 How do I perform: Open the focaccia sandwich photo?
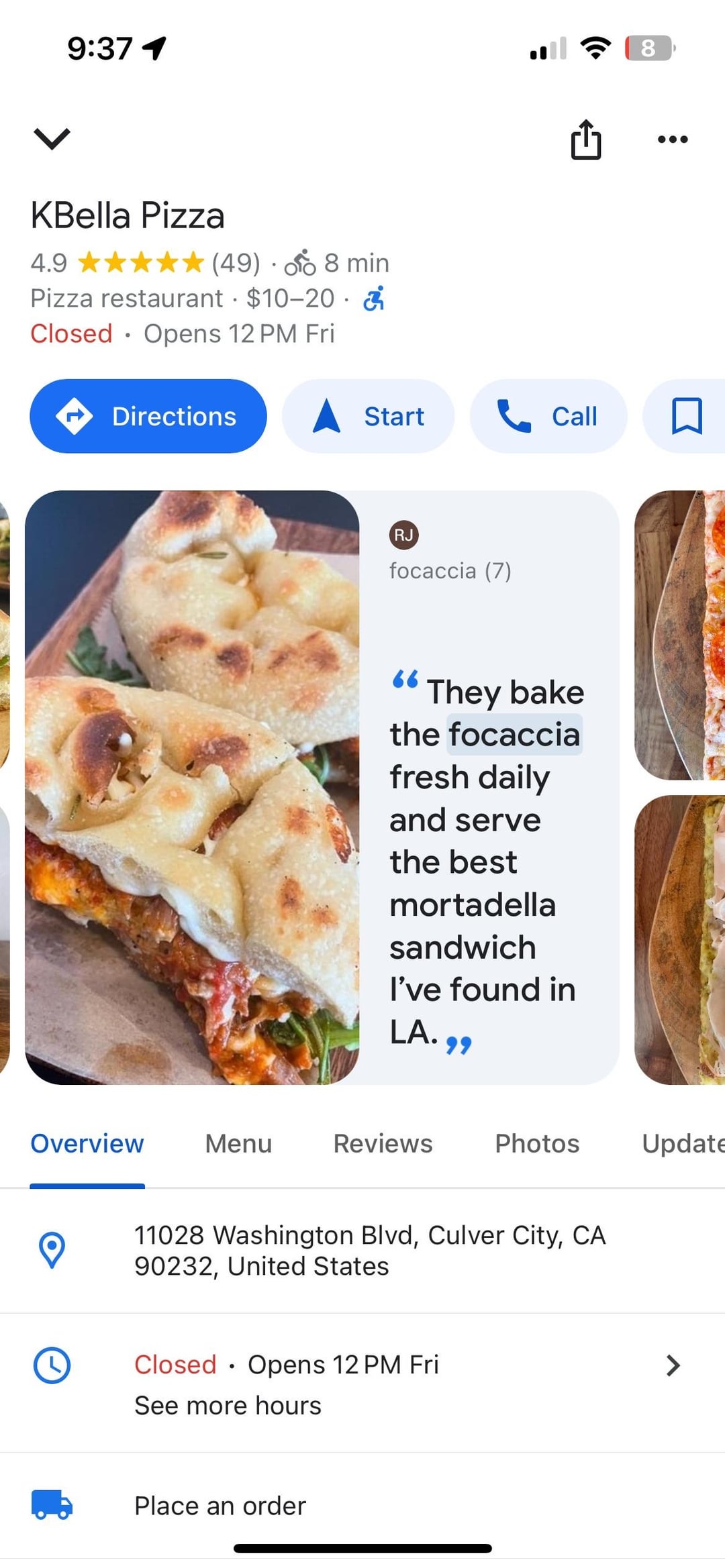(192, 787)
